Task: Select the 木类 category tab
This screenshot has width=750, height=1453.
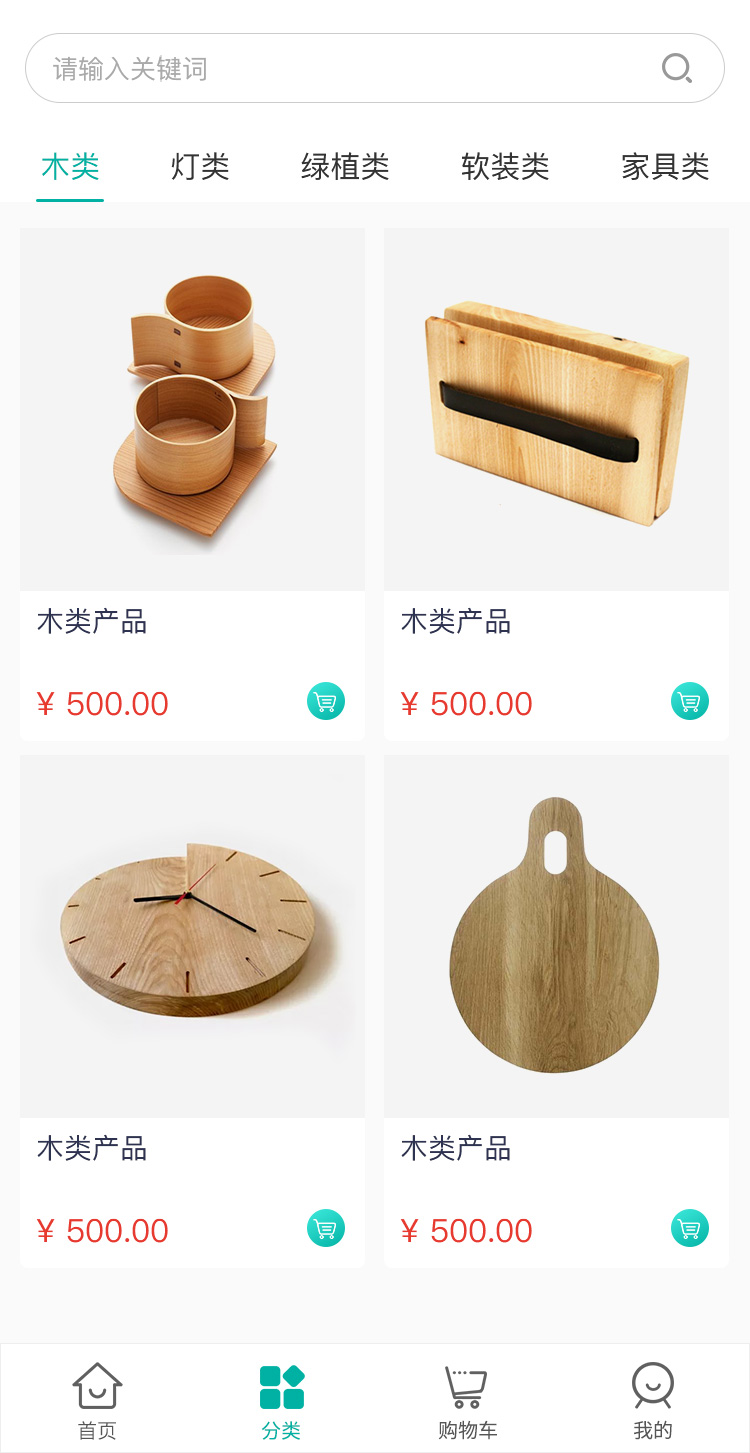Action: click(x=70, y=166)
